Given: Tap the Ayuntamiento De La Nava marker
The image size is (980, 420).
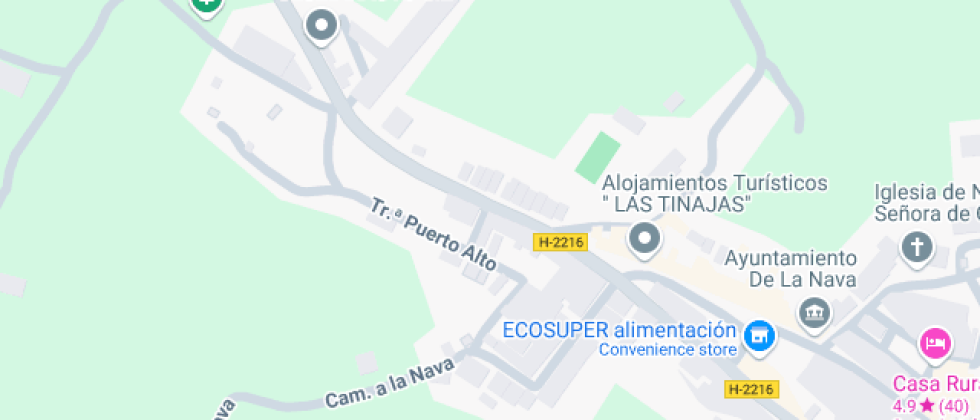Looking at the screenshot, I should coord(815,313).
